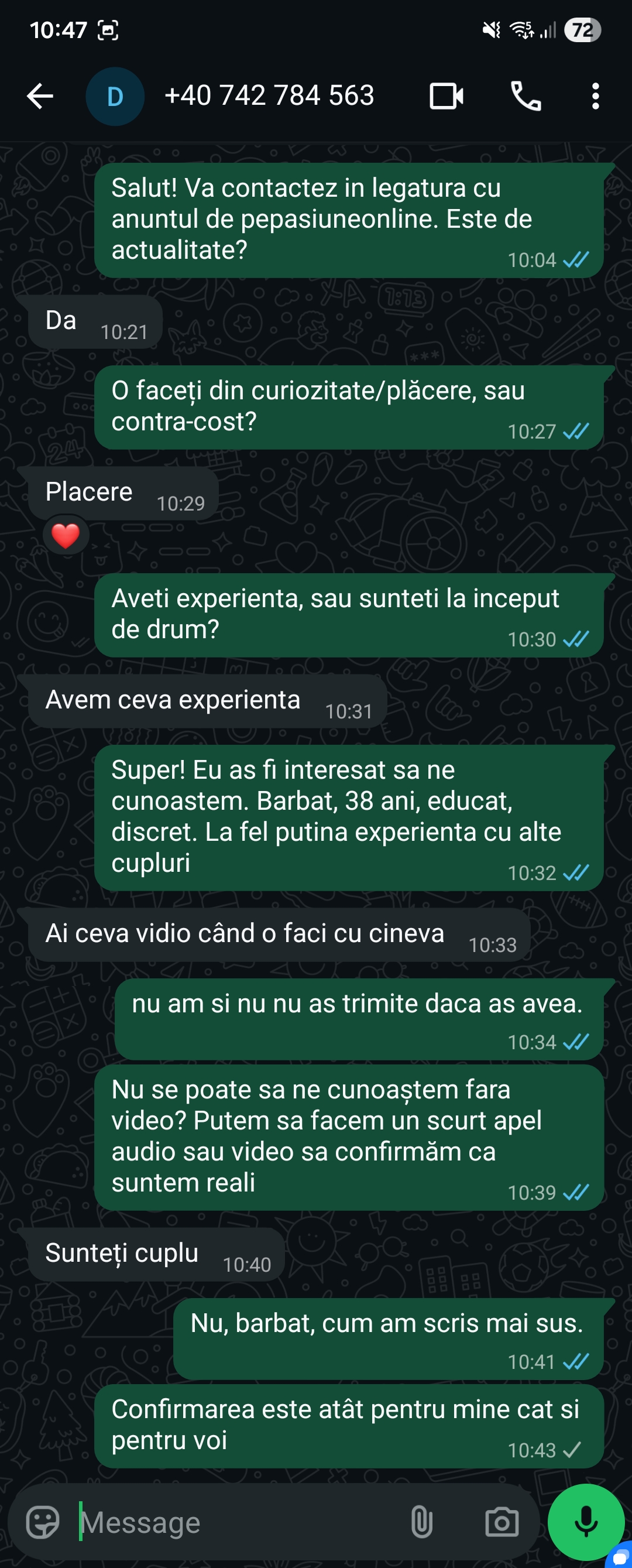This screenshot has width=632, height=1568.
Task: Open the overflow menu
Action: [595, 96]
